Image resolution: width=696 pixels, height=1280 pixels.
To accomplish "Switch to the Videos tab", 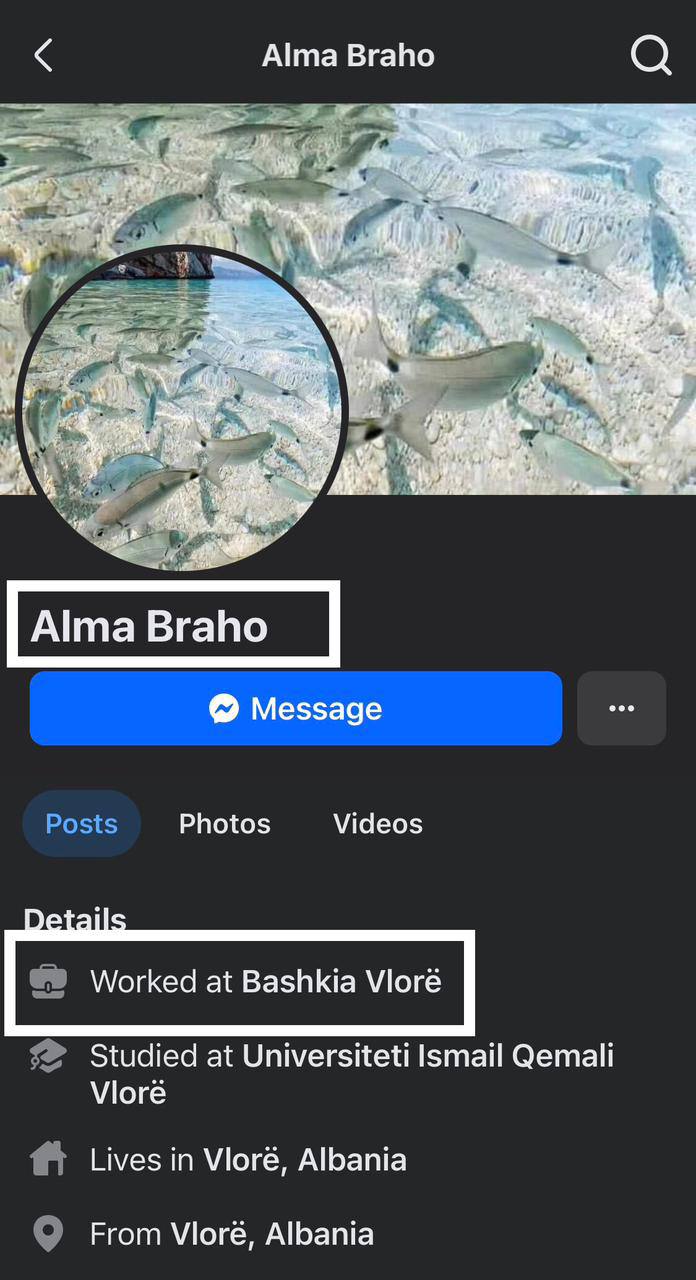I will pyautogui.click(x=377, y=823).
